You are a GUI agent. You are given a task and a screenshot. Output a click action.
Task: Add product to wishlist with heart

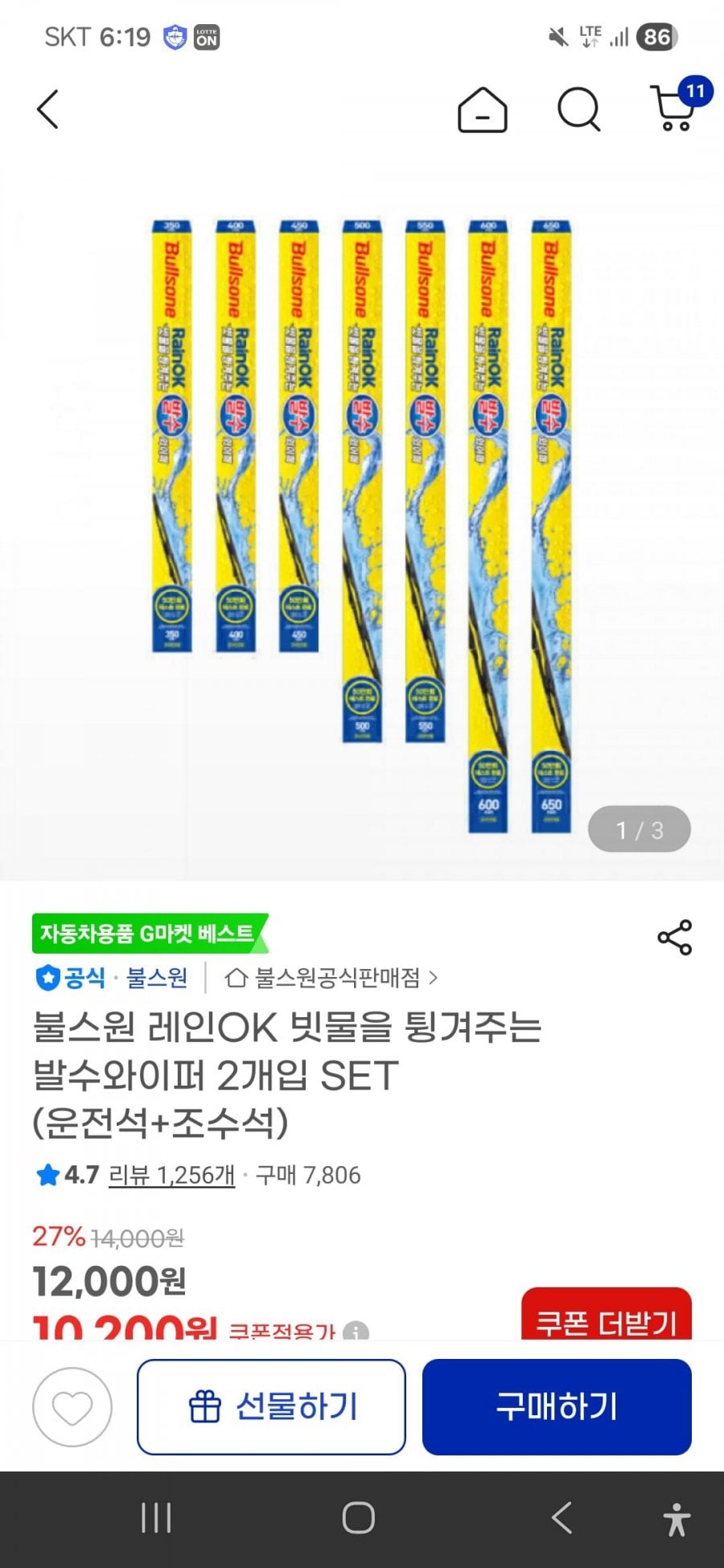click(72, 1407)
